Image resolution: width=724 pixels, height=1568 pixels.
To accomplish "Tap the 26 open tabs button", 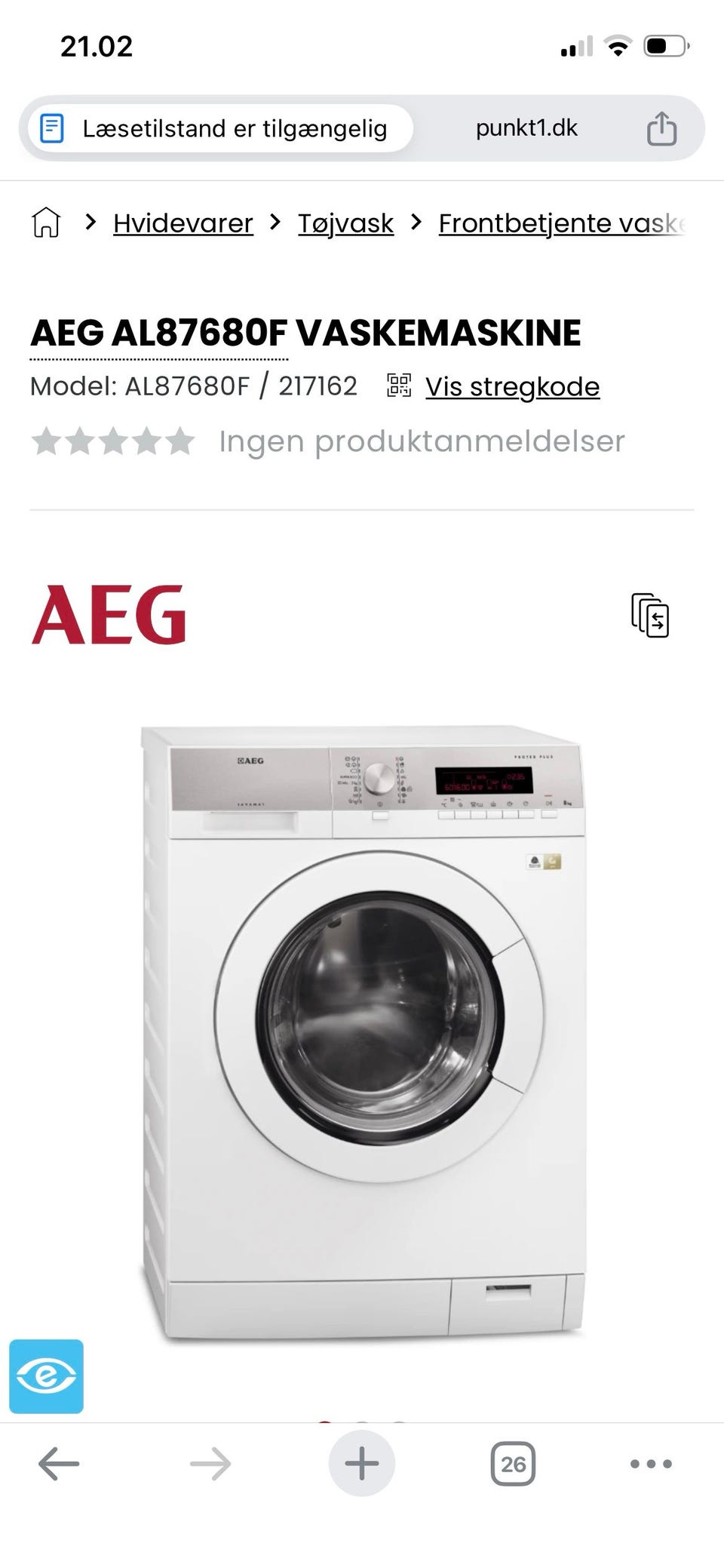I will pos(512,1462).
